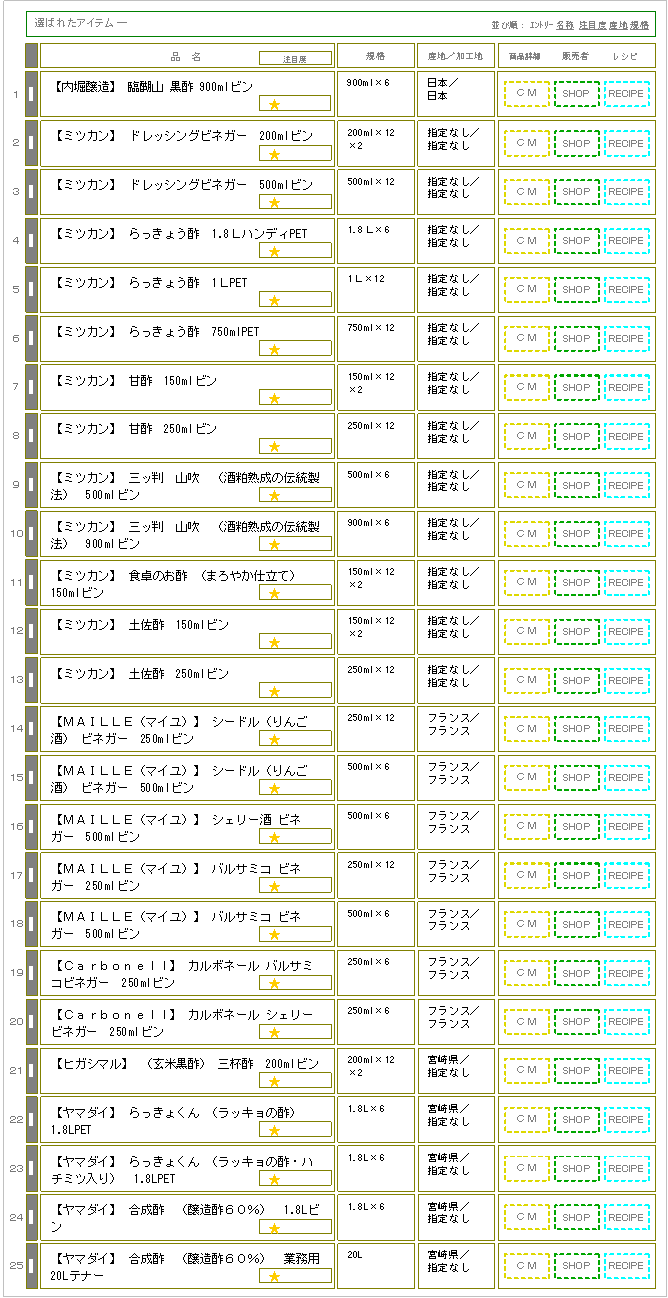Open SHOP for ヒガシマル 三杯酢 200mlビン
Screen dimensions: 668x1298
(x=576, y=1071)
